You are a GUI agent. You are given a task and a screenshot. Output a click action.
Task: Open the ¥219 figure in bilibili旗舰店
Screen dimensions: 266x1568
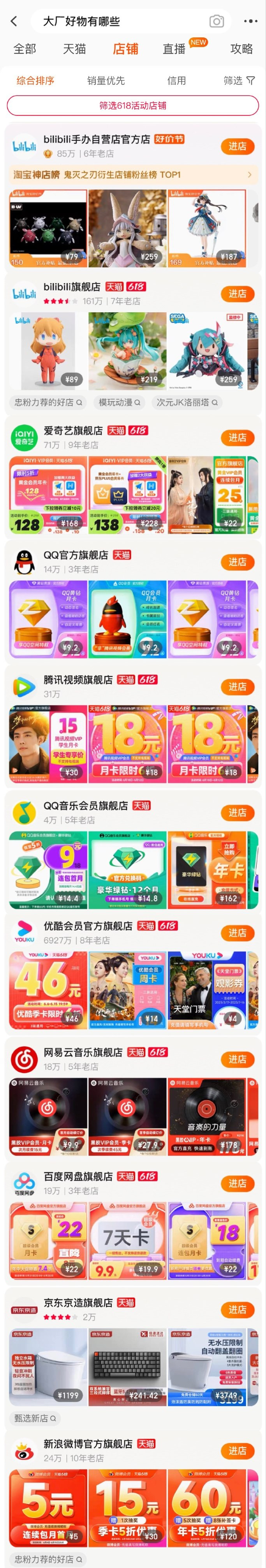coord(127,351)
